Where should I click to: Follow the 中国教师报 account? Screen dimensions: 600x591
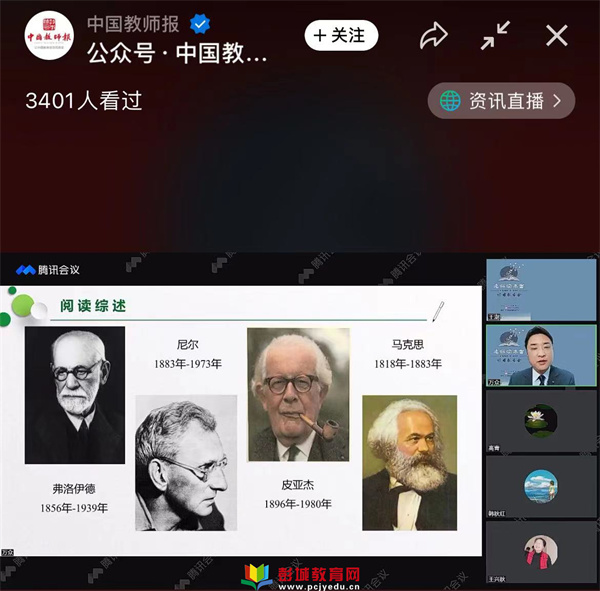(341, 35)
